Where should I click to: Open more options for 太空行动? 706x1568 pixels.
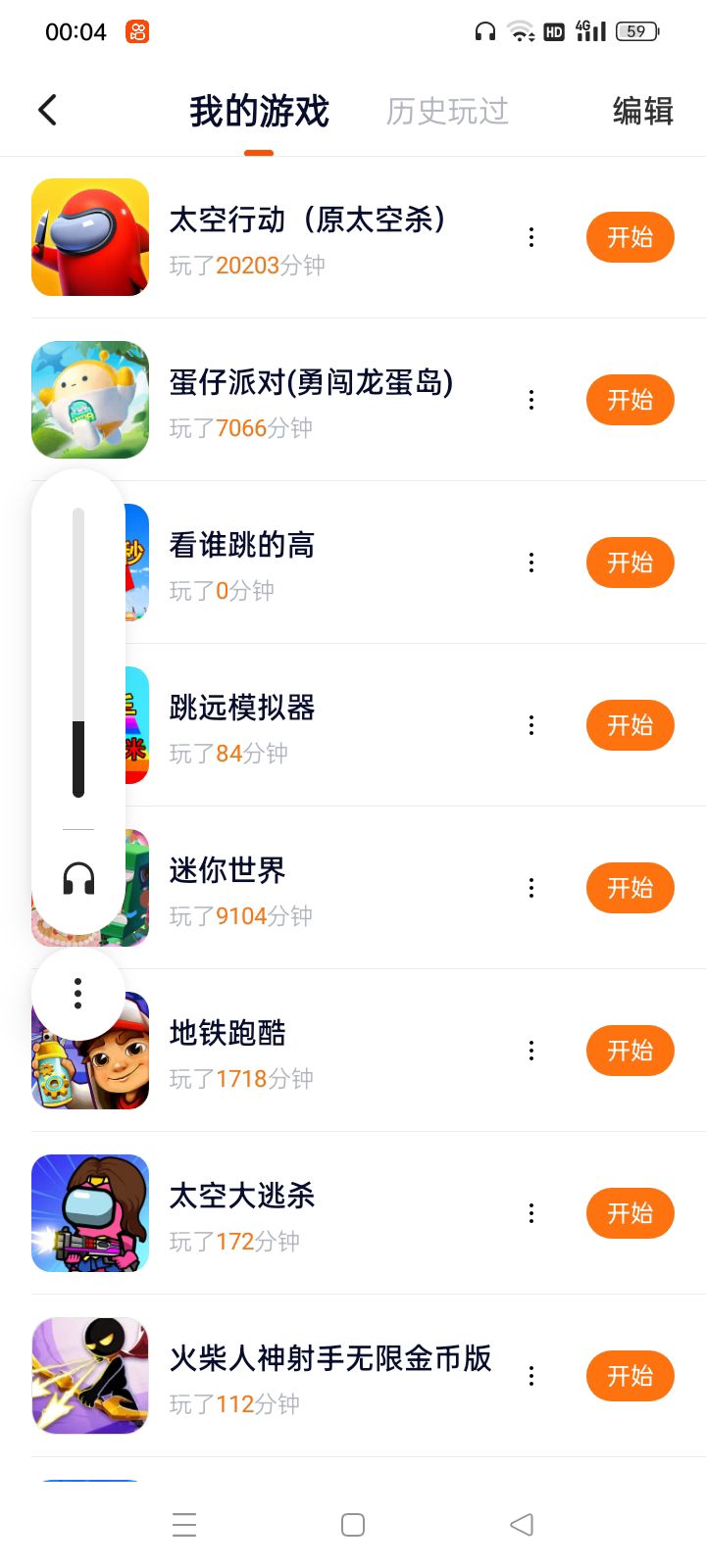pyautogui.click(x=531, y=237)
